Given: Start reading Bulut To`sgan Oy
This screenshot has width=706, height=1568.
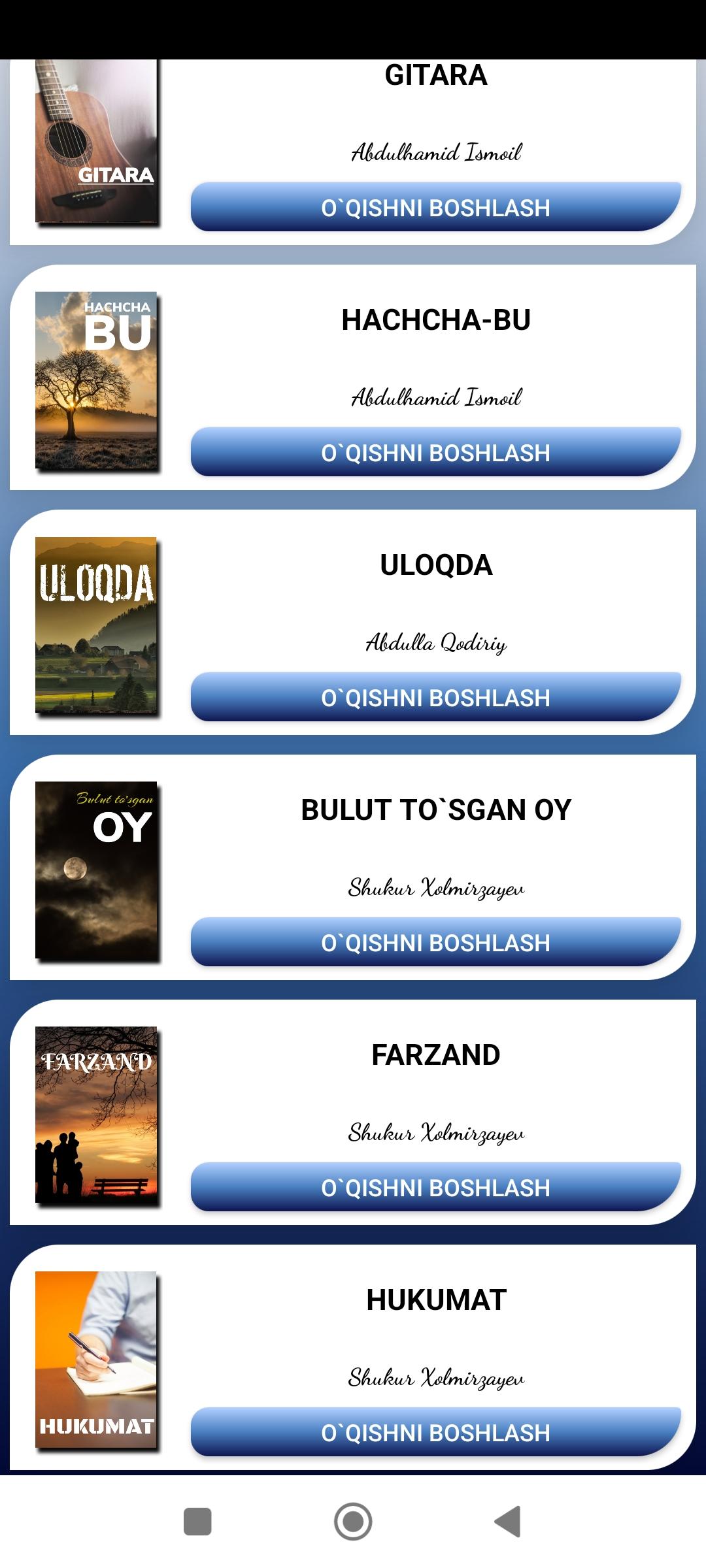Looking at the screenshot, I should pyautogui.click(x=435, y=942).
